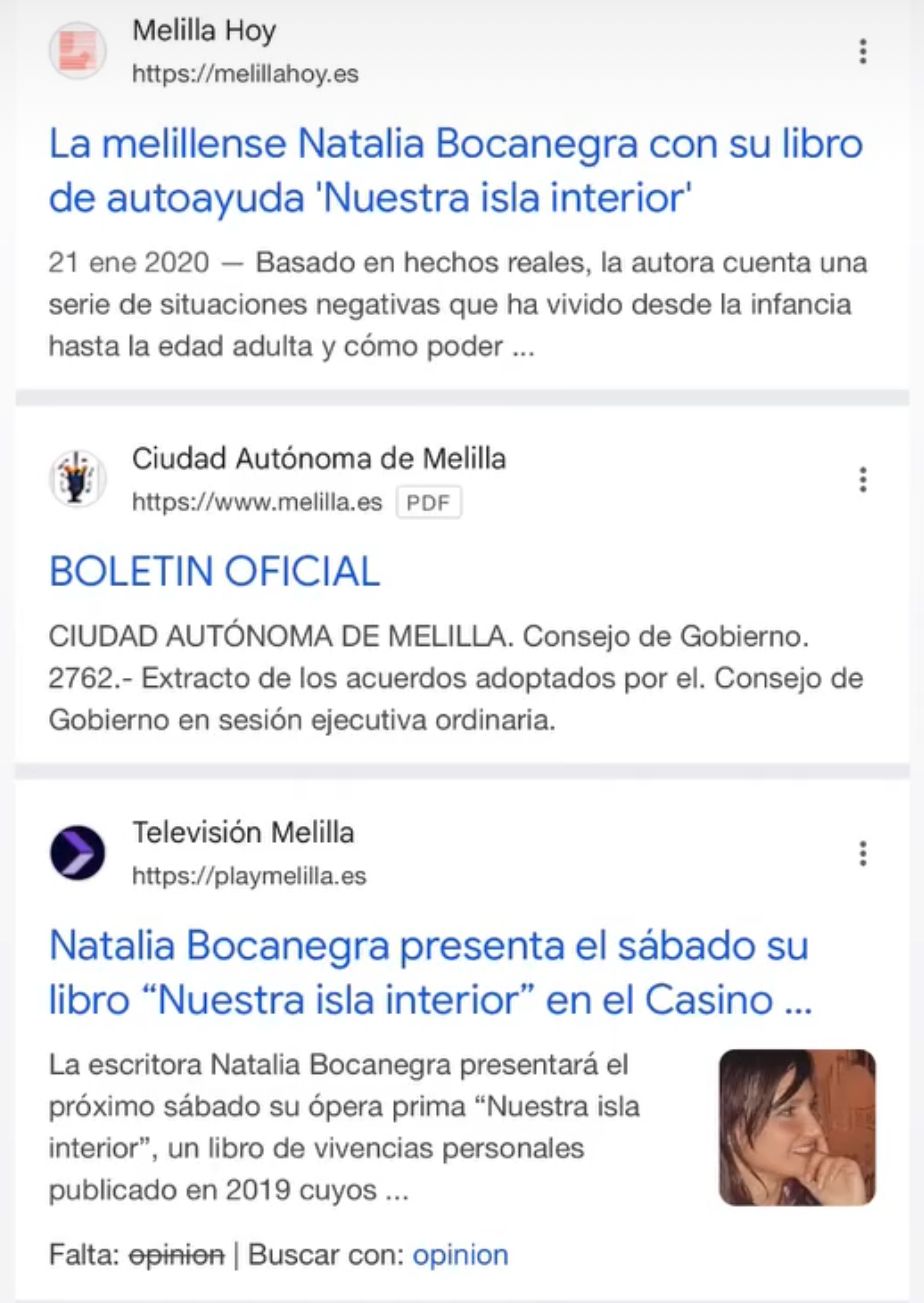The width and height of the screenshot is (924, 1303).
Task: Click the PDF file type badge
Action: coord(430,504)
